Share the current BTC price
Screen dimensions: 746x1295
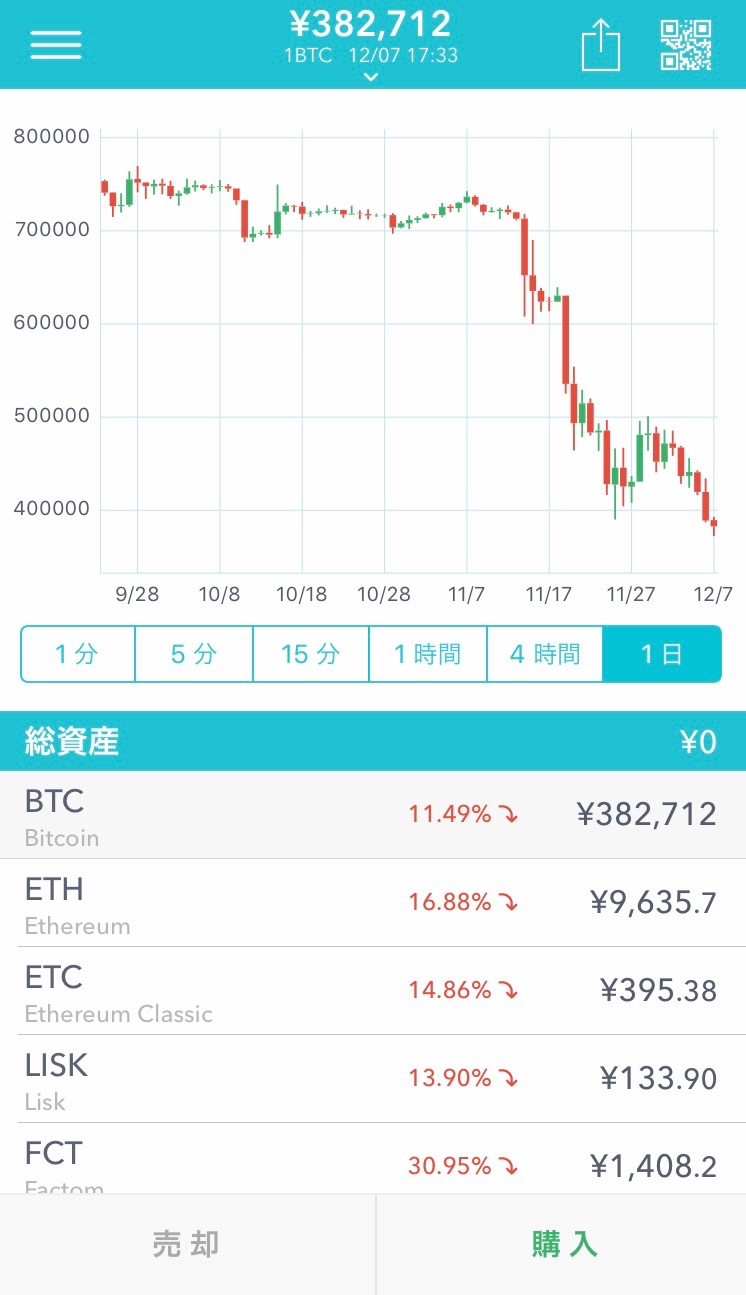click(601, 46)
